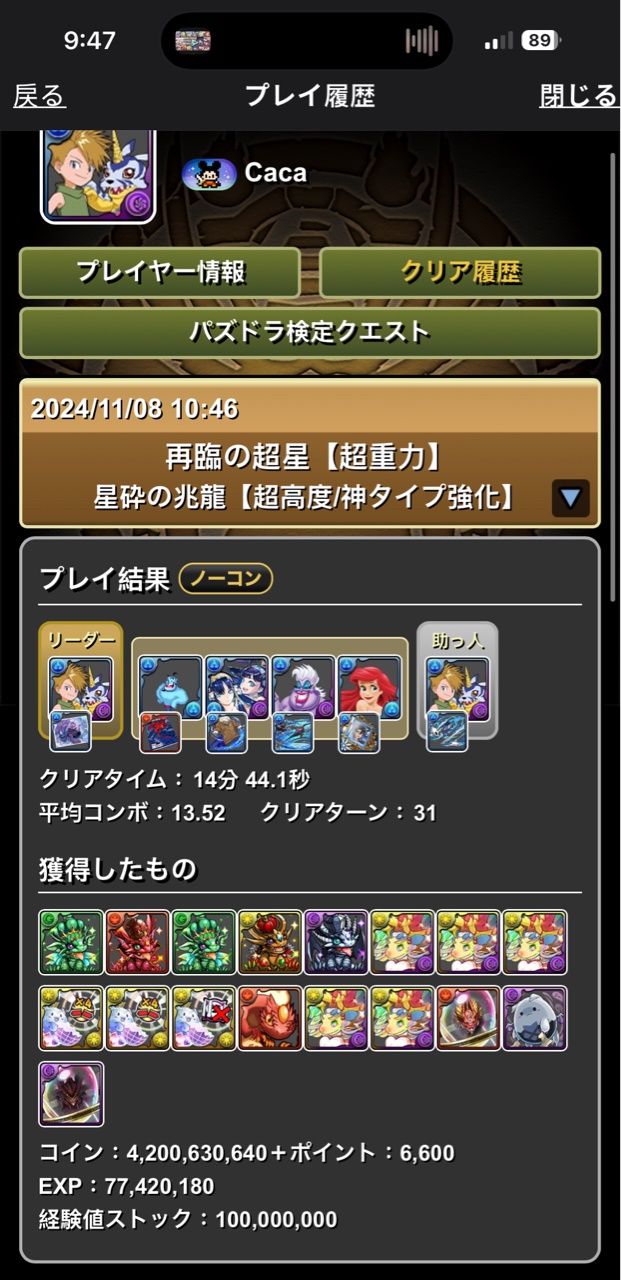
Task: Tap the blue genie team member icon
Action: click(170, 686)
